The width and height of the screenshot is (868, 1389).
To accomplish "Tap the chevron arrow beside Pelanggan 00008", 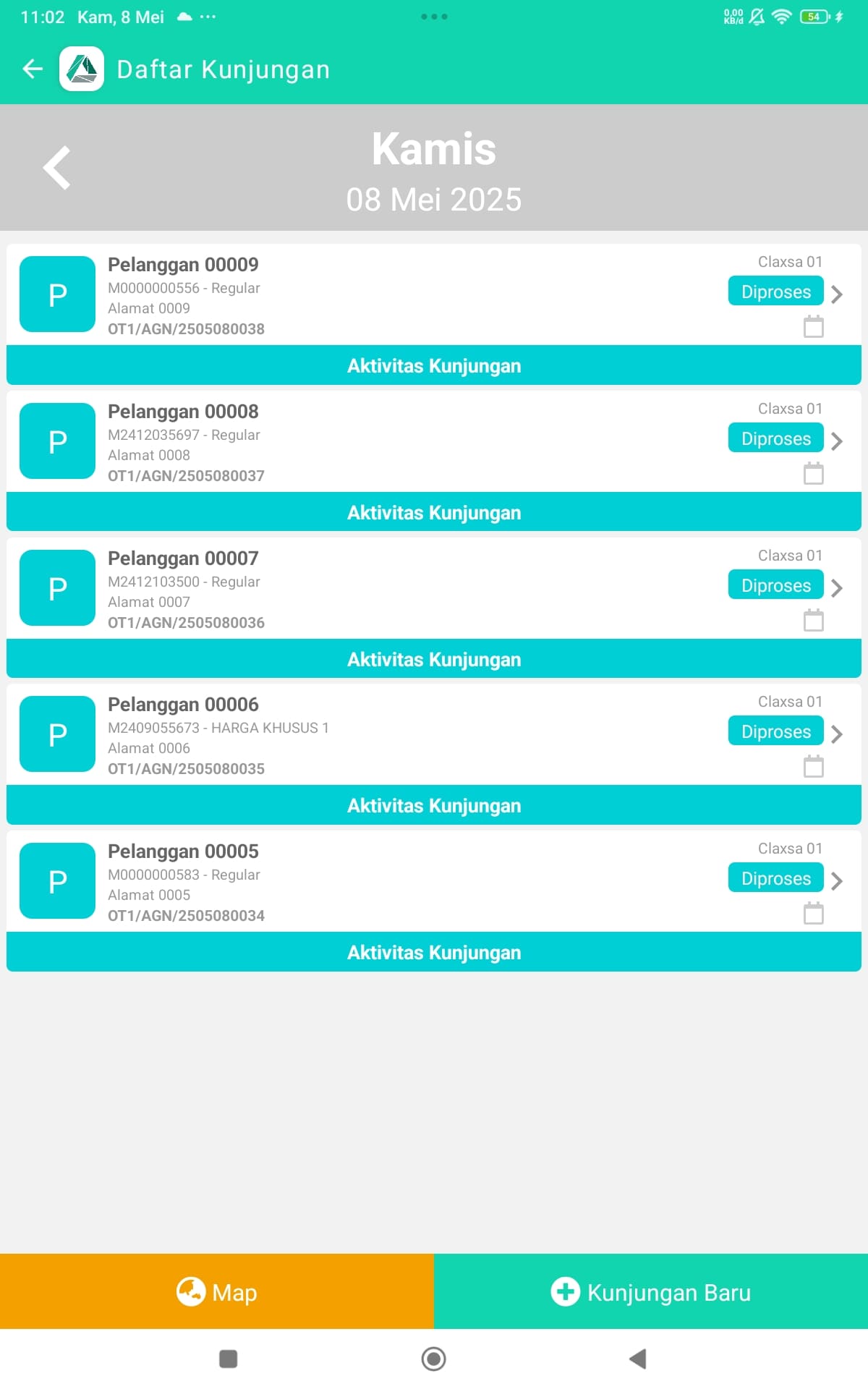I will tap(837, 441).
